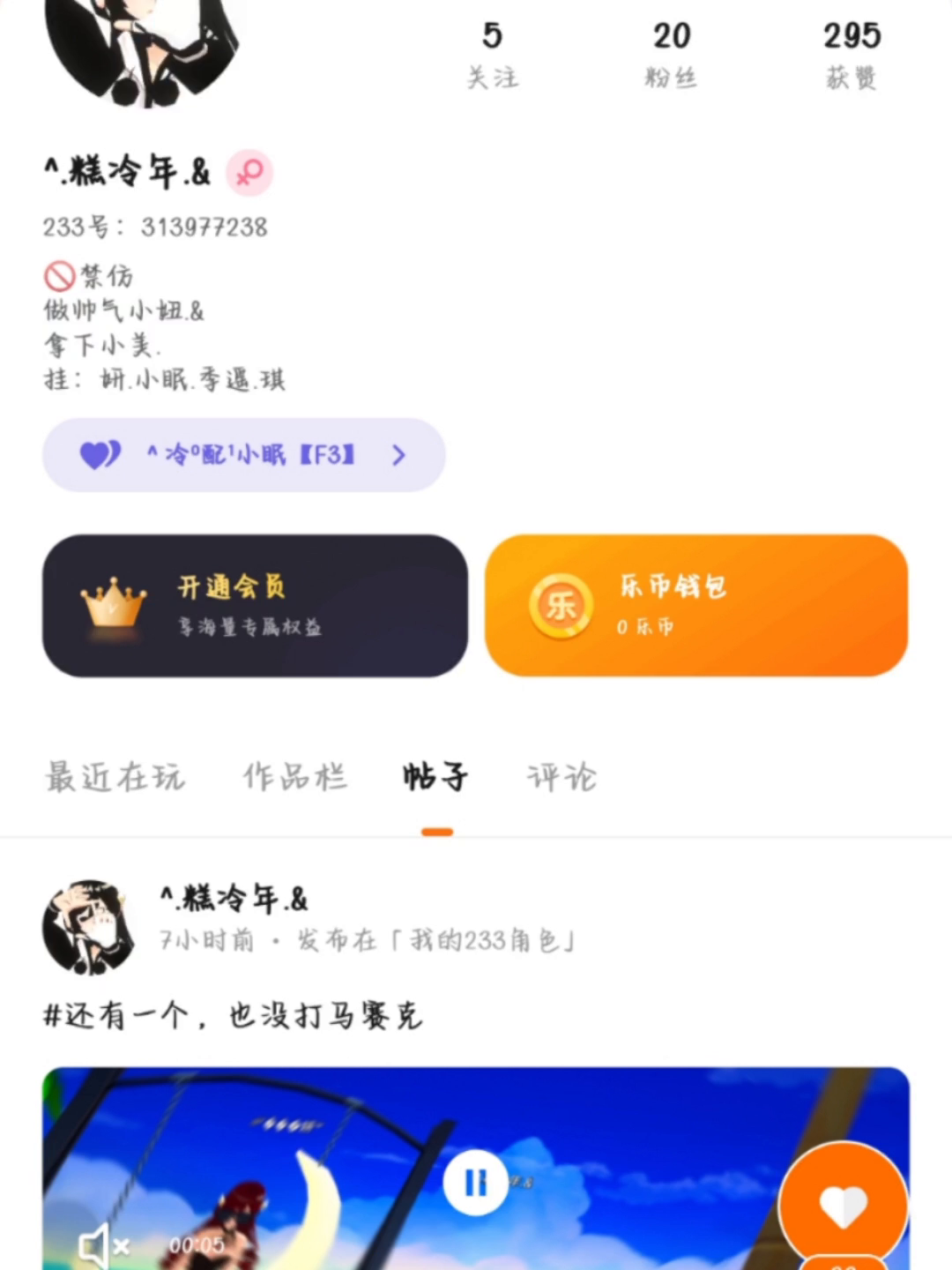Image resolution: width=952 pixels, height=1270 pixels.
Task: Switch to the 最近在玩 tab
Action: [x=115, y=777]
